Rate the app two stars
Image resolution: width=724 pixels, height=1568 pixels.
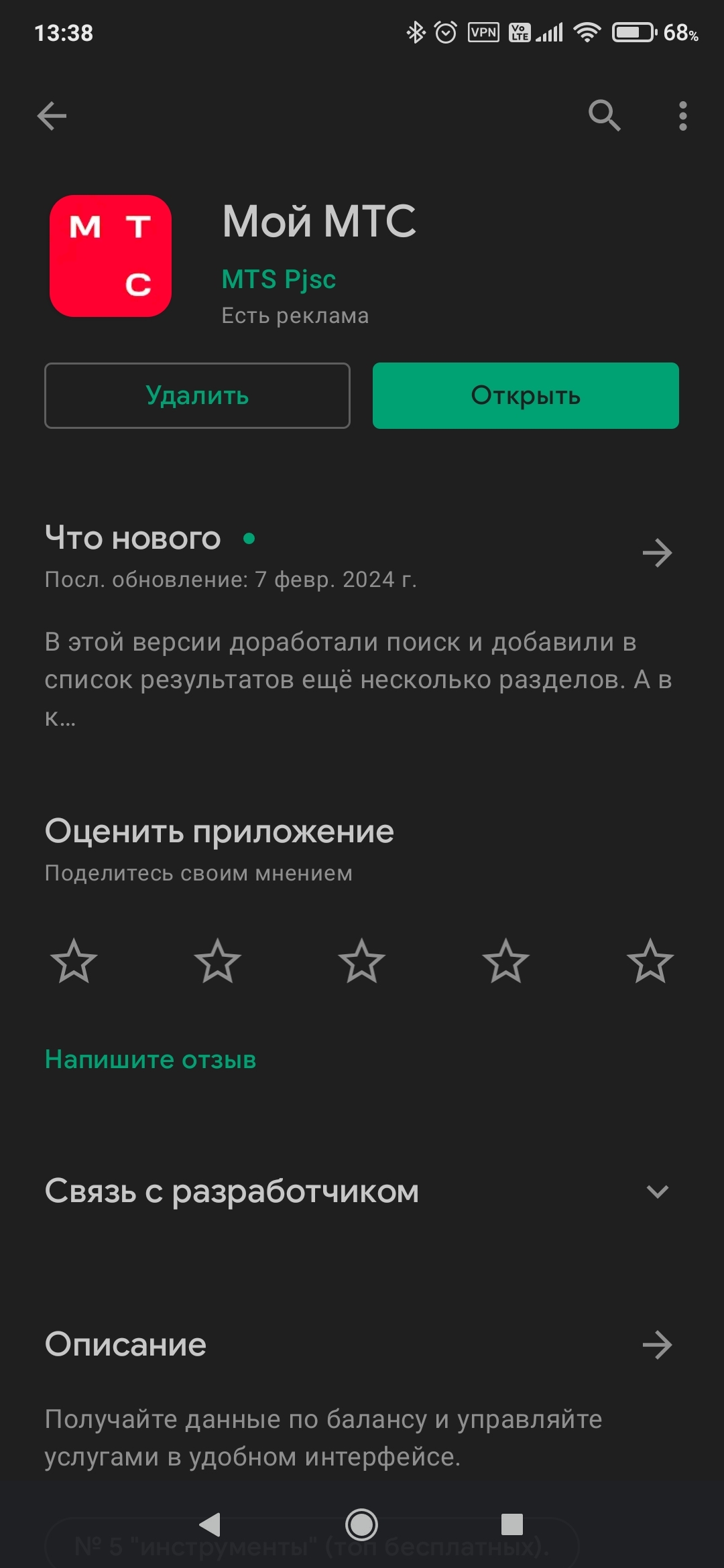(218, 961)
